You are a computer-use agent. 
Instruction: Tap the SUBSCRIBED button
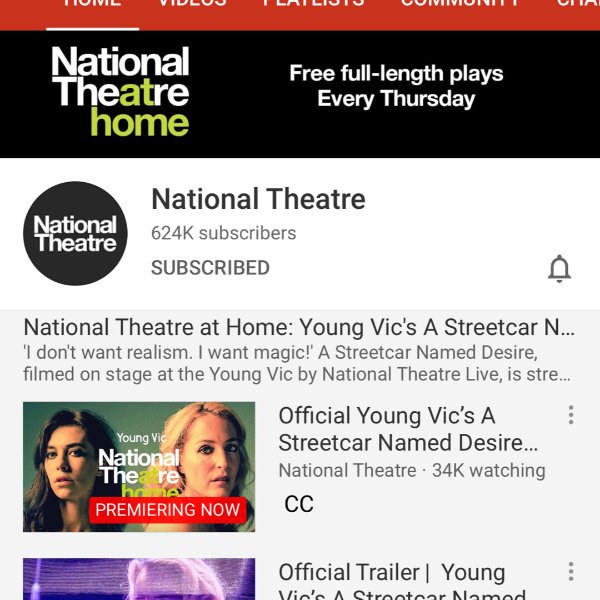coord(210,268)
